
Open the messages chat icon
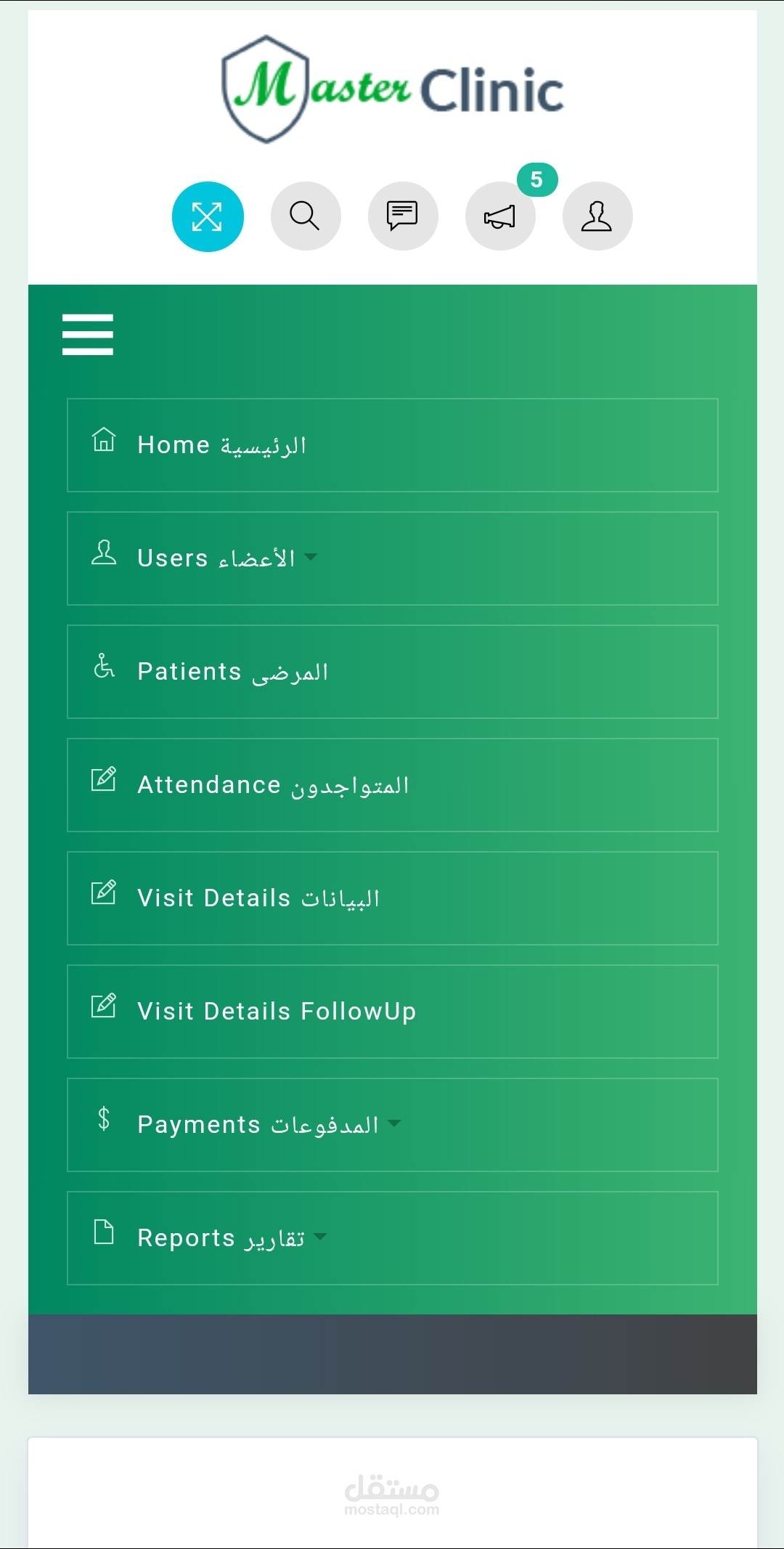pos(402,216)
